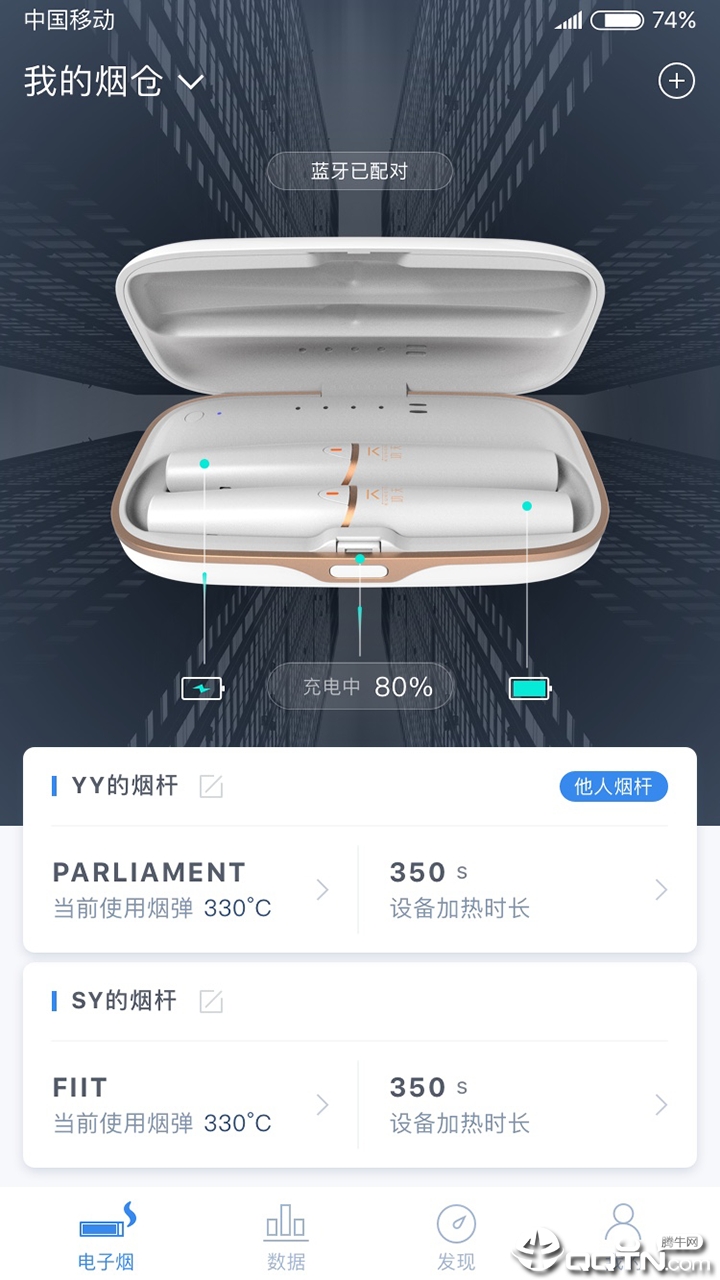Open heating duration for YY的烟杆

click(x=527, y=889)
